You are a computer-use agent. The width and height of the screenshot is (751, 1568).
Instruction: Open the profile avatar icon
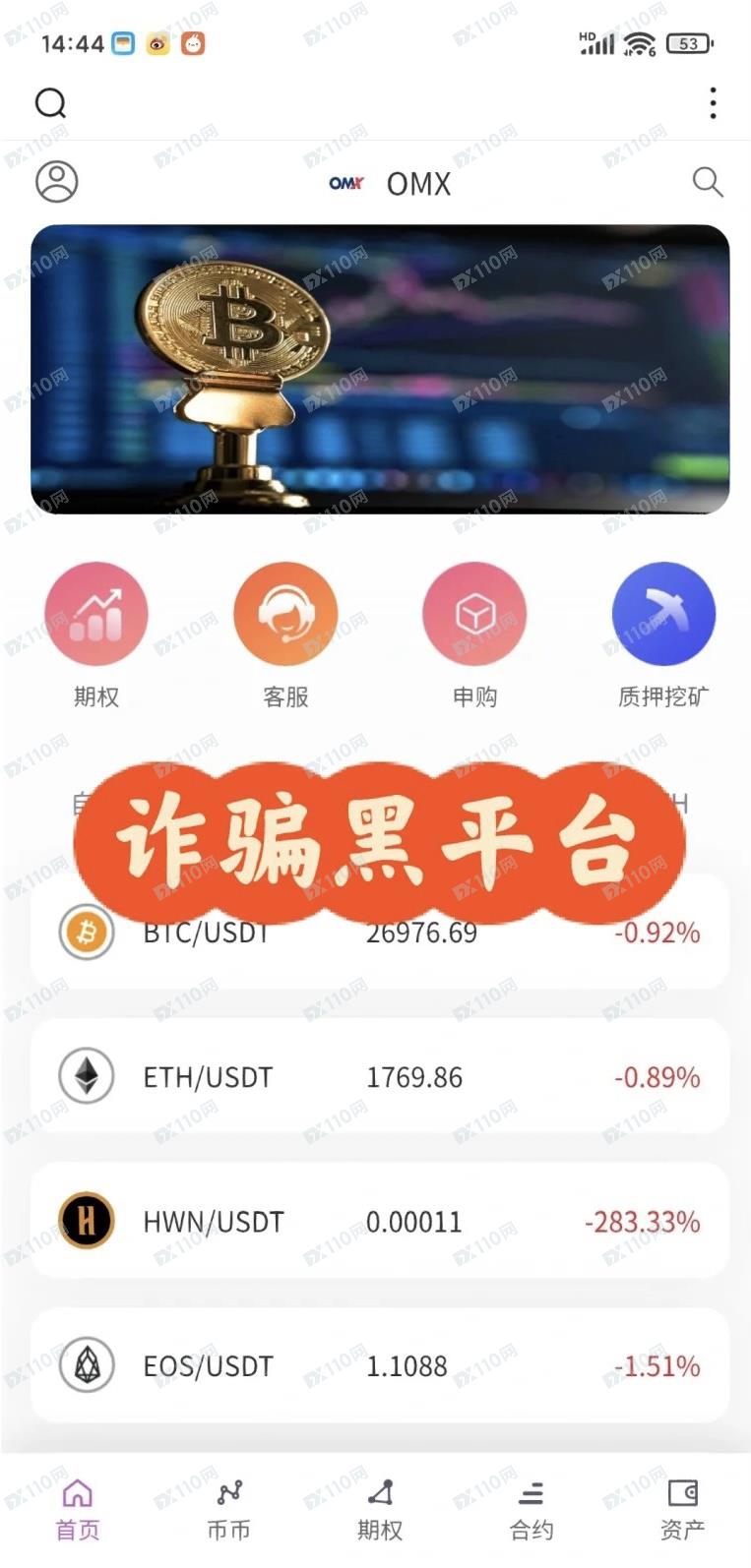[x=57, y=182]
